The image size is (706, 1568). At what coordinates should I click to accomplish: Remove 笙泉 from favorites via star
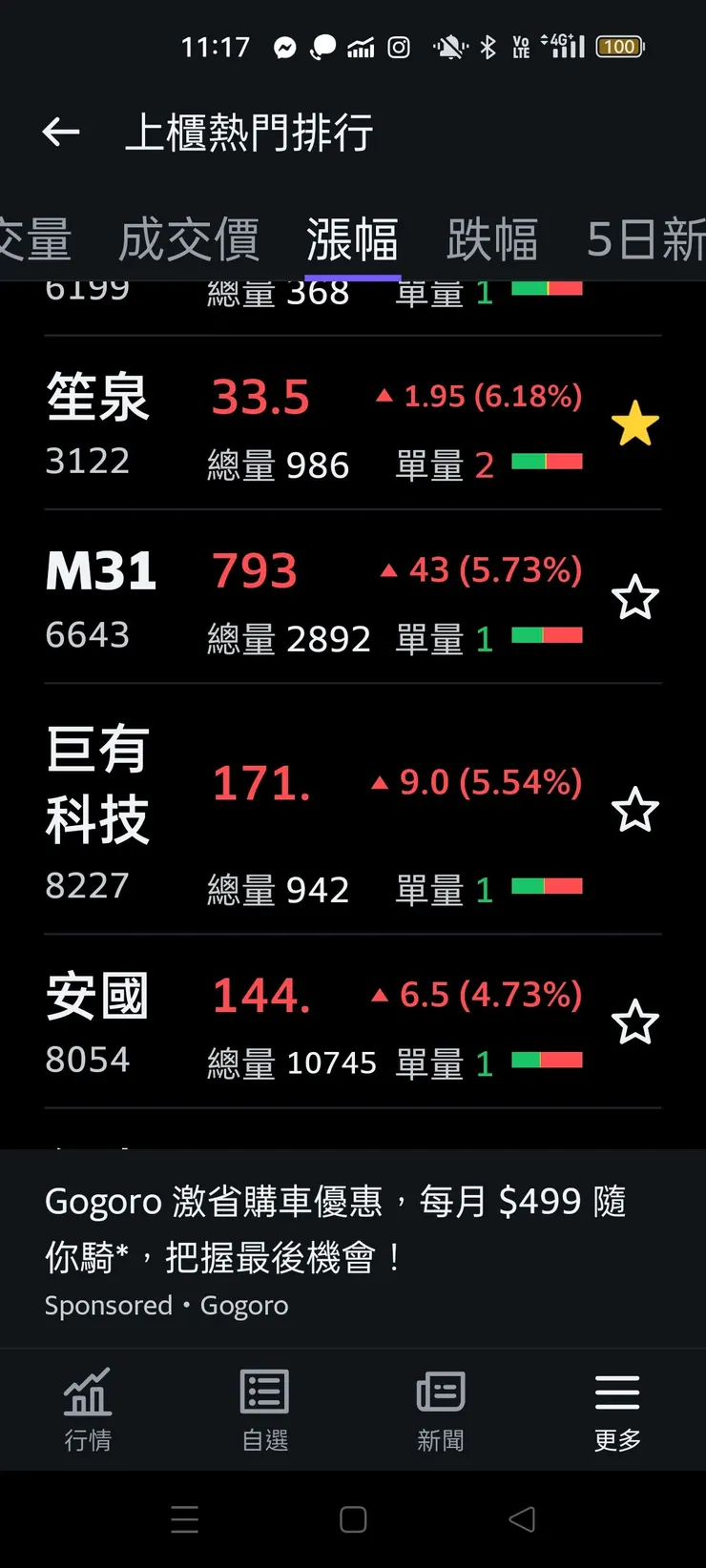tap(634, 424)
